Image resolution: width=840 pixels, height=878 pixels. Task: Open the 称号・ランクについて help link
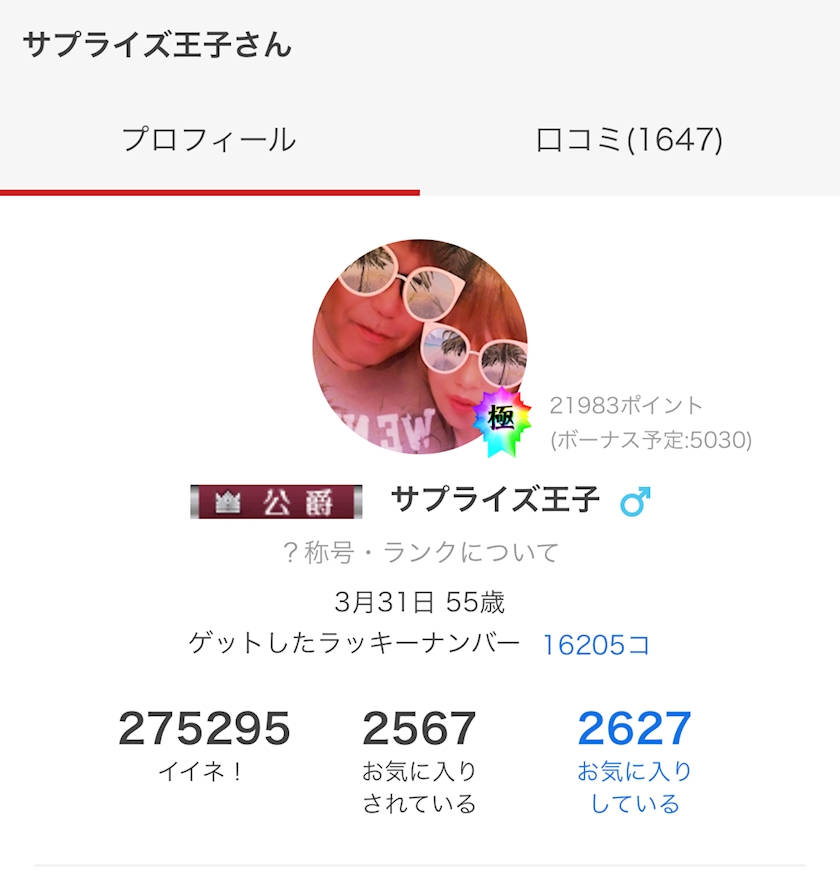click(x=421, y=553)
